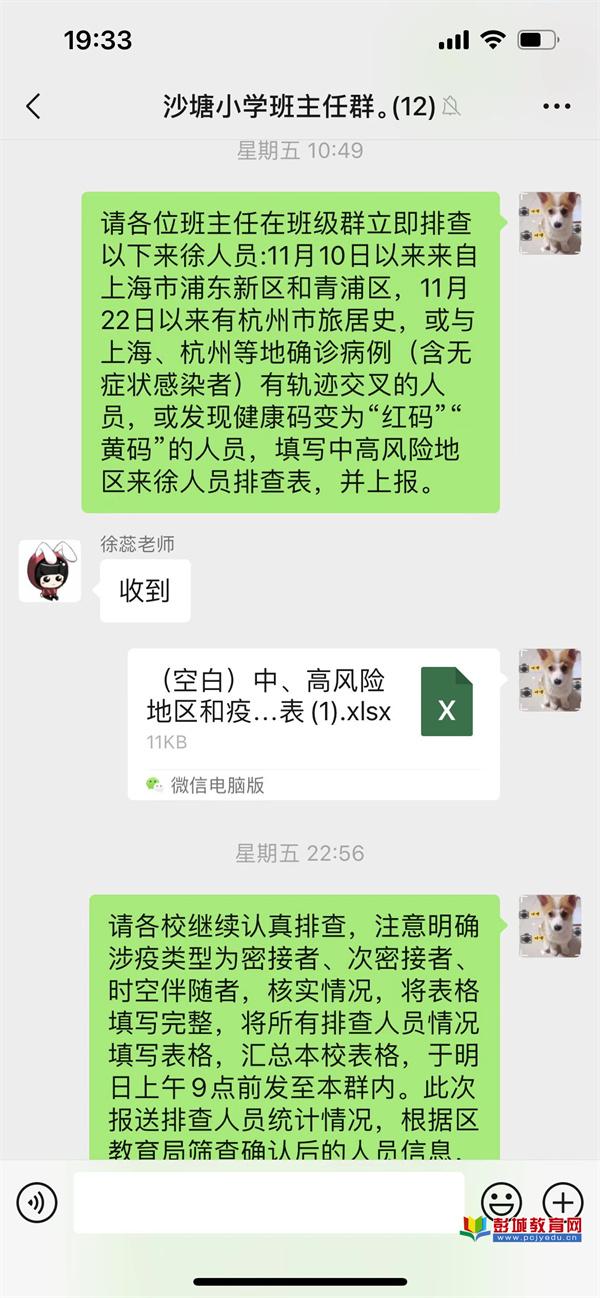Open the plus attachments menu
600x1298 pixels.
point(562,1202)
